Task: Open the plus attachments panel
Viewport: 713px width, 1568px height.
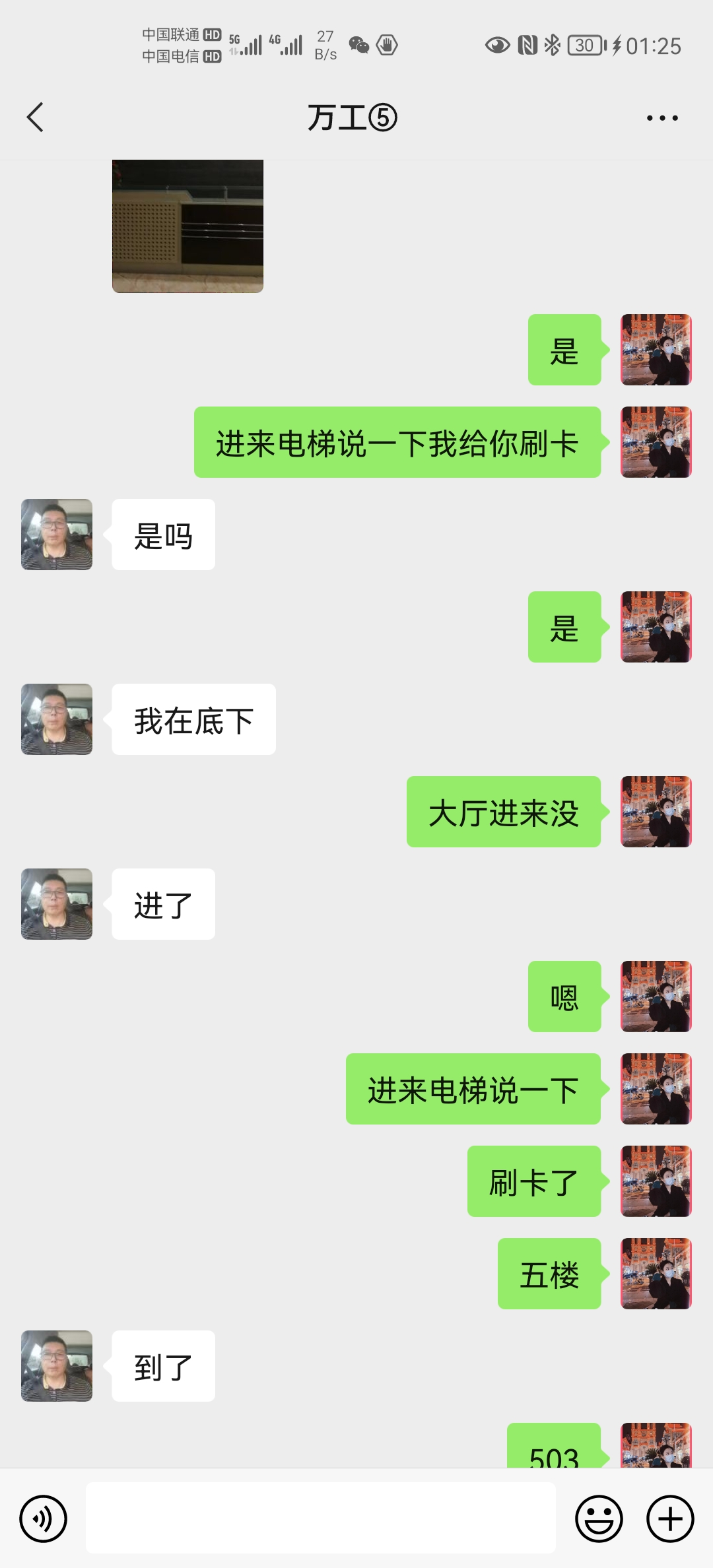Action: (x=669, y=1519)
